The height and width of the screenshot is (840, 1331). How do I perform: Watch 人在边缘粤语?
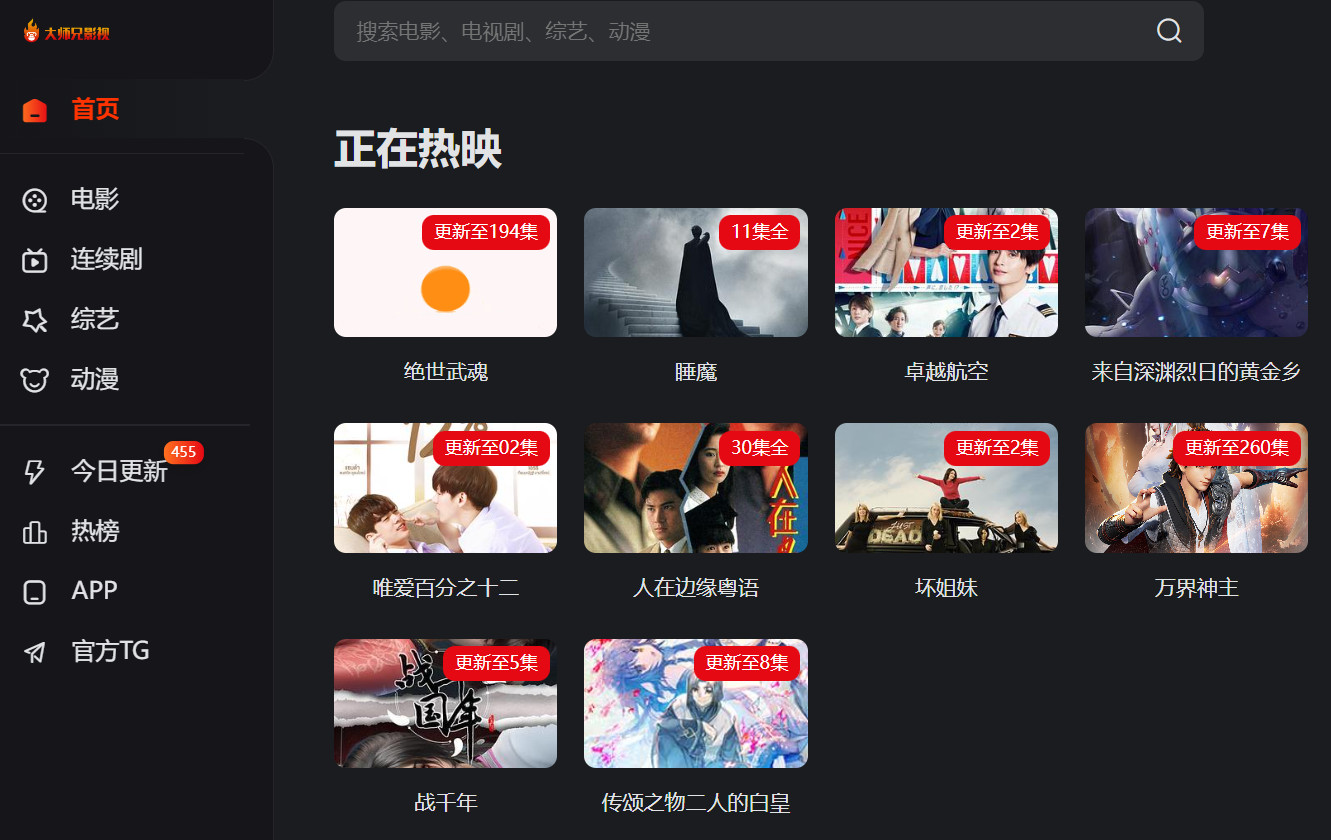tap(695, 488)
